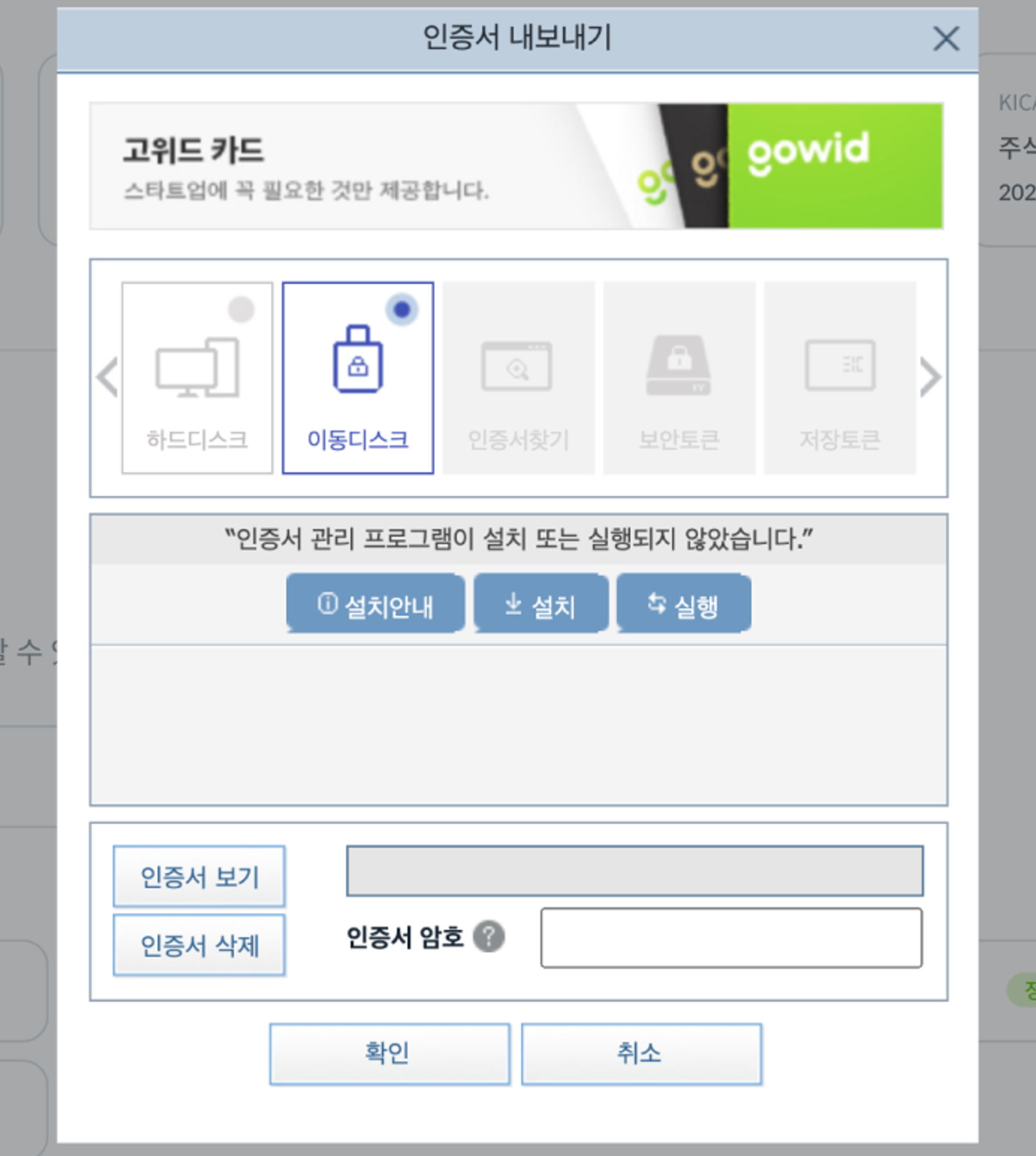This screenshot has width=1036, height=1156.
Task: Open the help icon beside 인증서 암호
Action: pyautogui.click(x=488, y=936)
